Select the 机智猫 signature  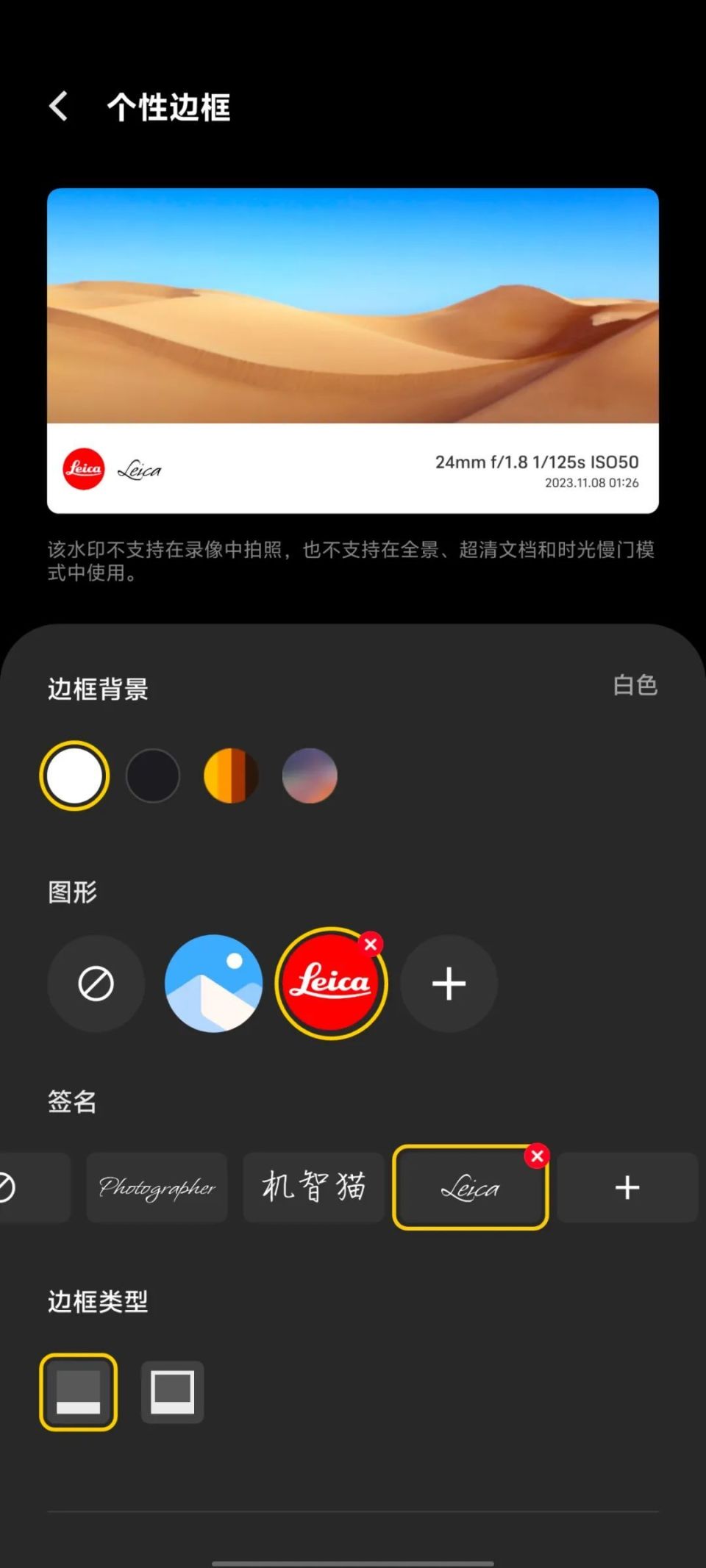coord(313,1187)
